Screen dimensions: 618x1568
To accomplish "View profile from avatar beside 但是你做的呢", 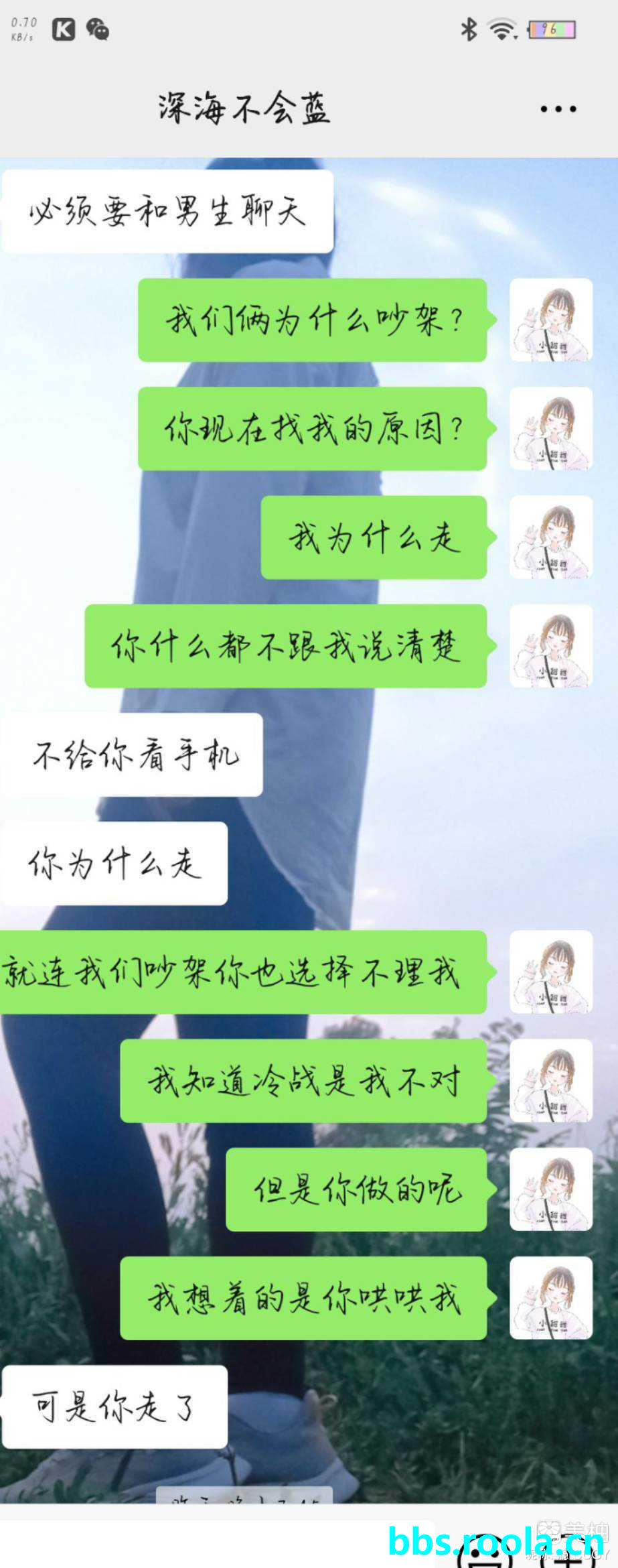I will click(x=551, y=1189).
